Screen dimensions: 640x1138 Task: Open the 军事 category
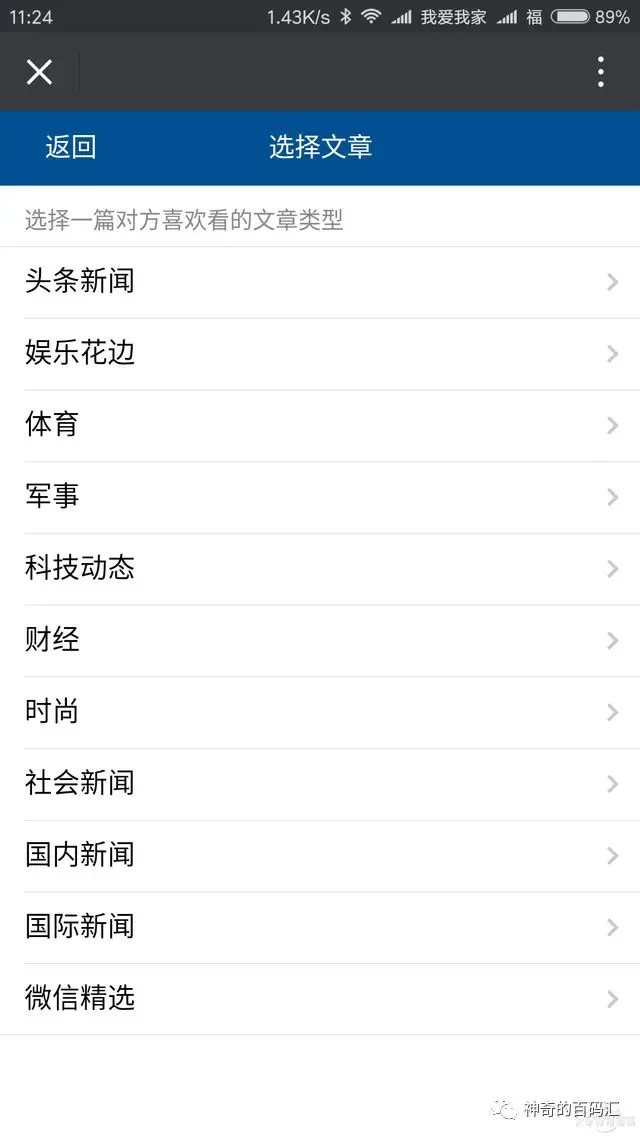pyautogui.click(x=320, y=497)
